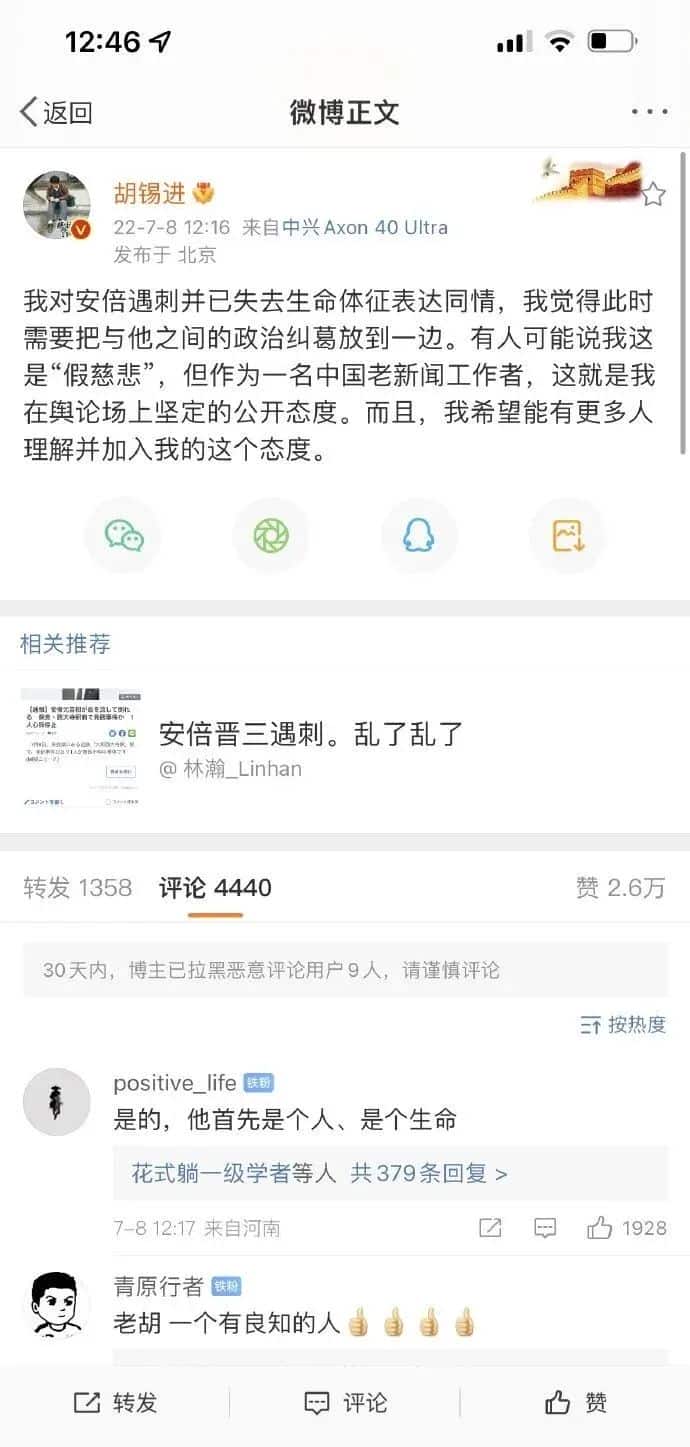This screenshot has height=1447, width=690.
Task: View the 赞 2.6万 likes list
Action: coord(620,888)
